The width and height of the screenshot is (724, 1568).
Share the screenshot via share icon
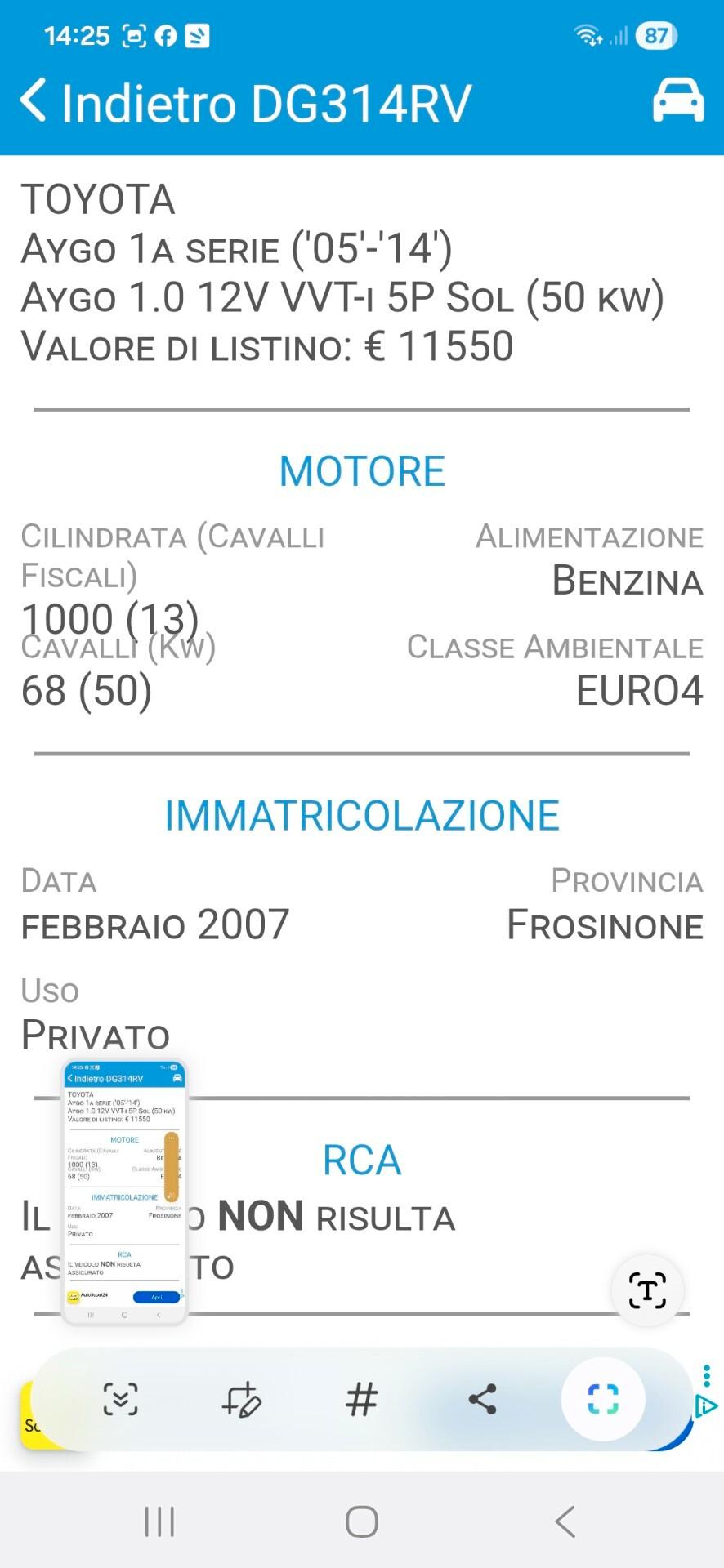[482, 1400]
